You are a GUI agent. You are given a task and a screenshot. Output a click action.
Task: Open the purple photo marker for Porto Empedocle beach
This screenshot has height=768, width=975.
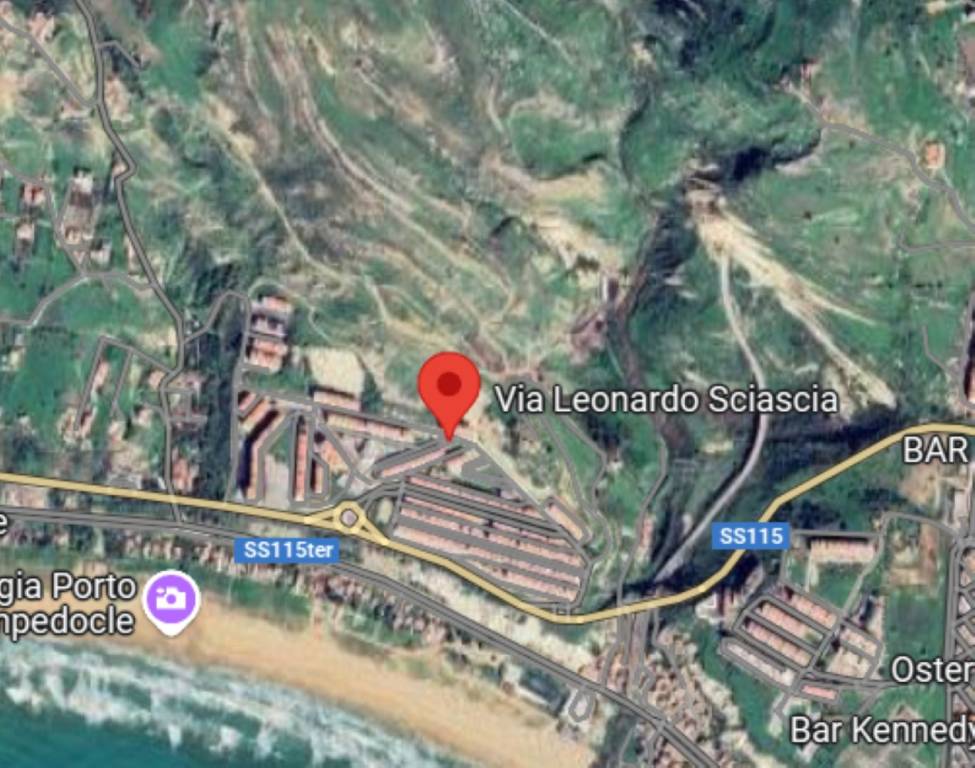172,599
